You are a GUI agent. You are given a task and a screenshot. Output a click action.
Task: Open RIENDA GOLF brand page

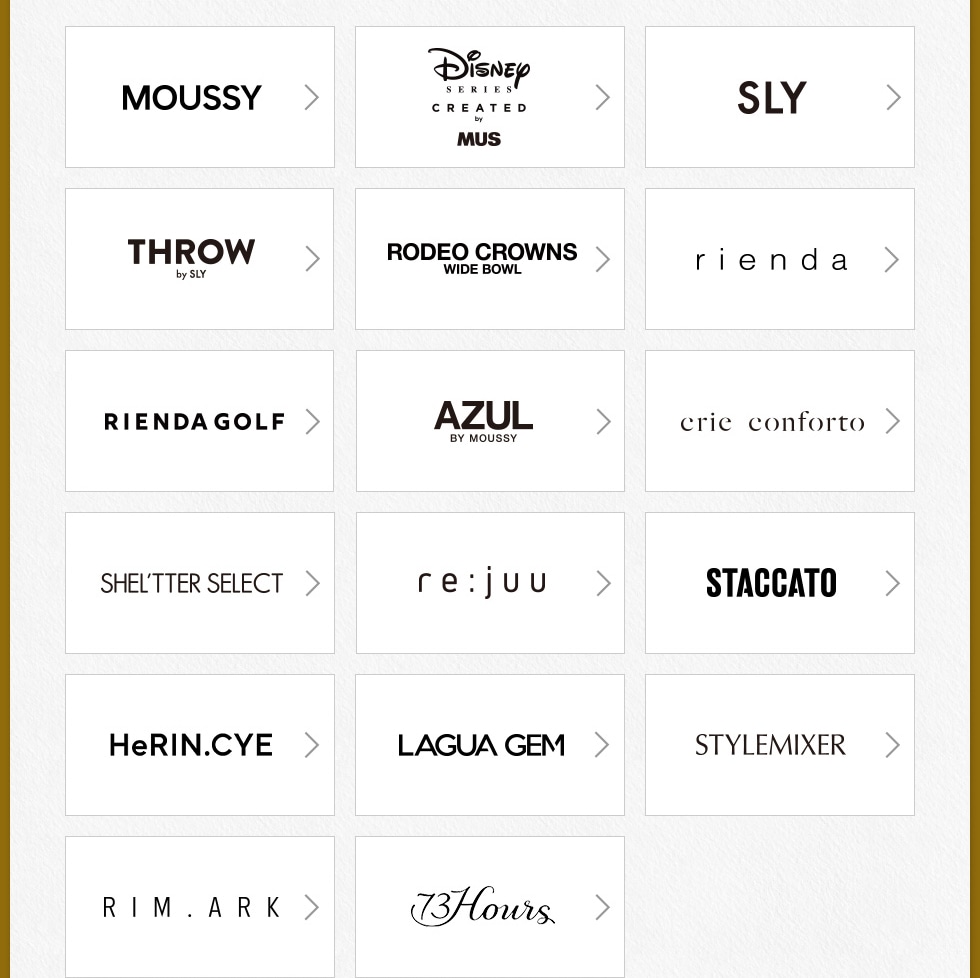(x=200, y=421)
